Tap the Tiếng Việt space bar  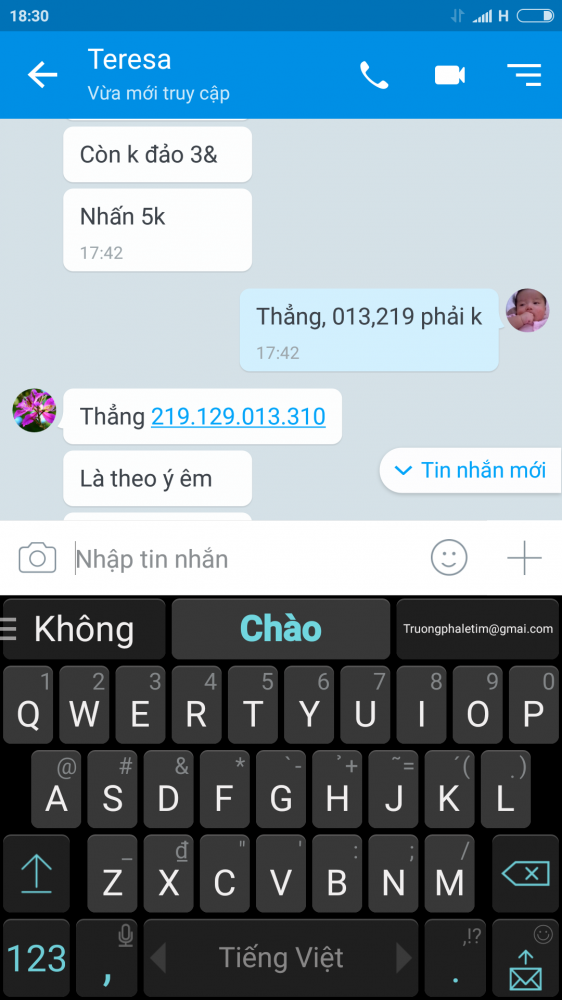tap(281, 959)
